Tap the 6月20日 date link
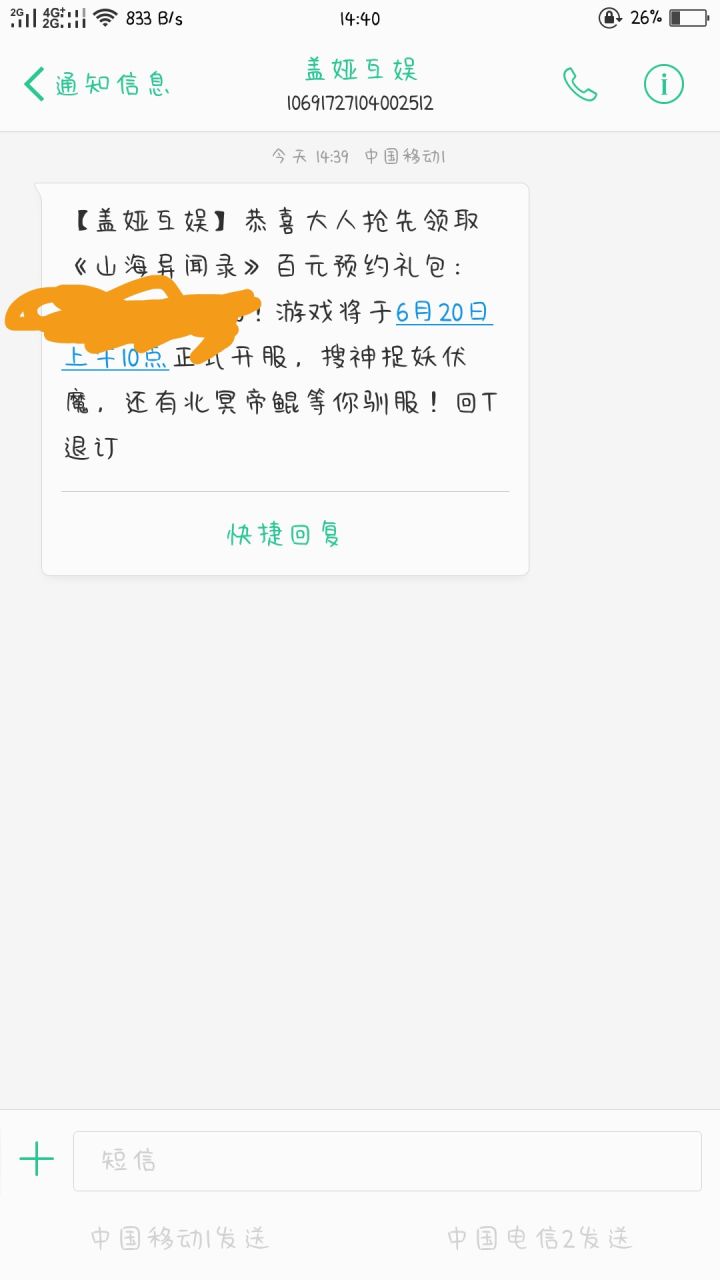The width and height of the screenshot is (720, 1280). point(444,312)
